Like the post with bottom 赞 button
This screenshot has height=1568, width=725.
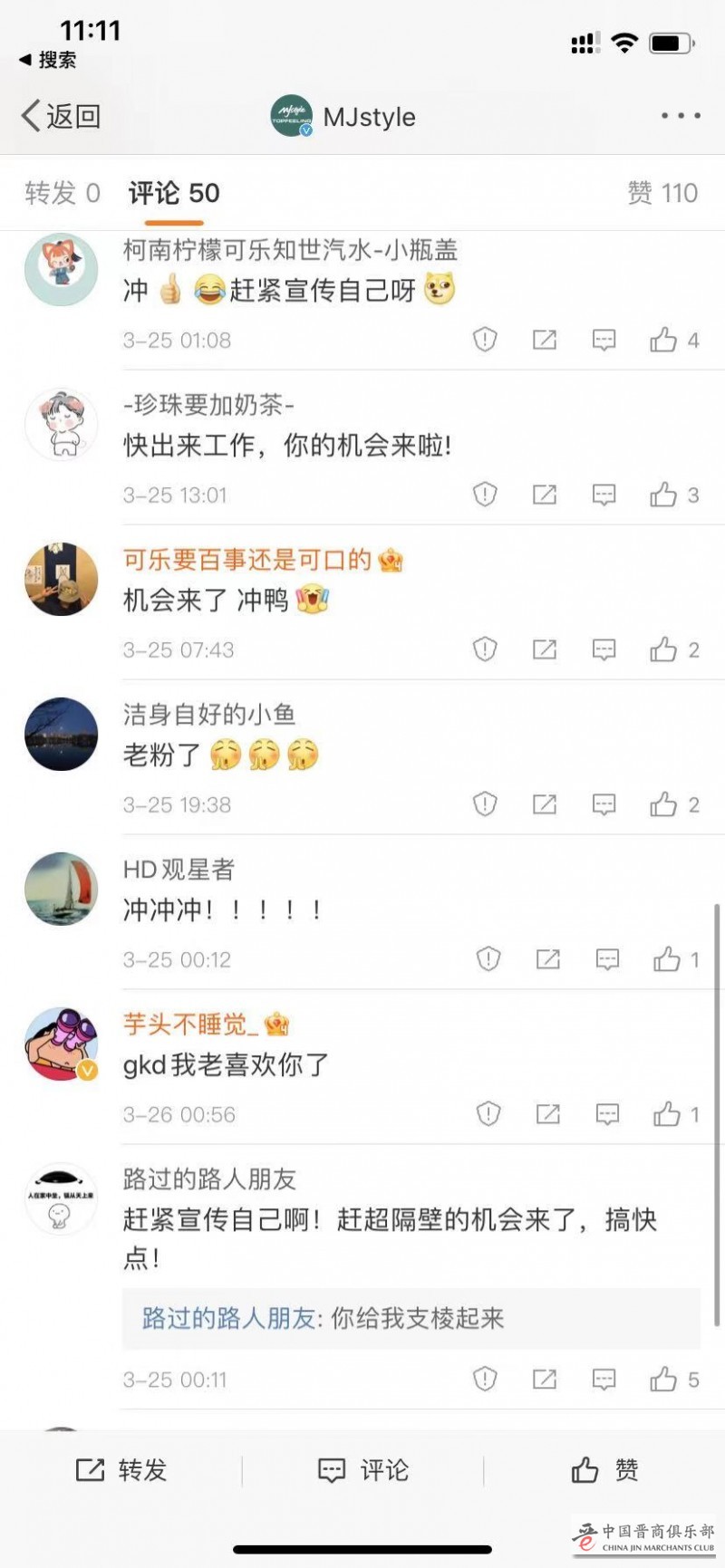[604, 1470]
